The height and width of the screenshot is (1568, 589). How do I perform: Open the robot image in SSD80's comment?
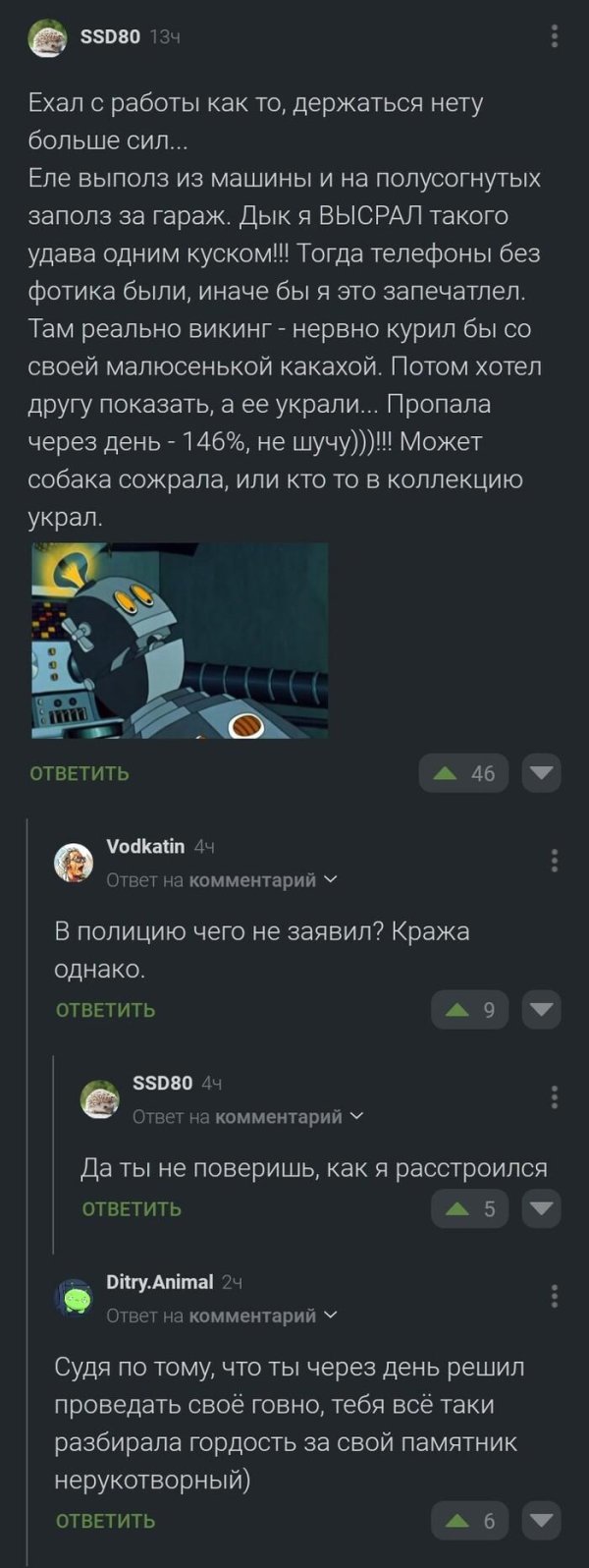click(x=180, y=640)
